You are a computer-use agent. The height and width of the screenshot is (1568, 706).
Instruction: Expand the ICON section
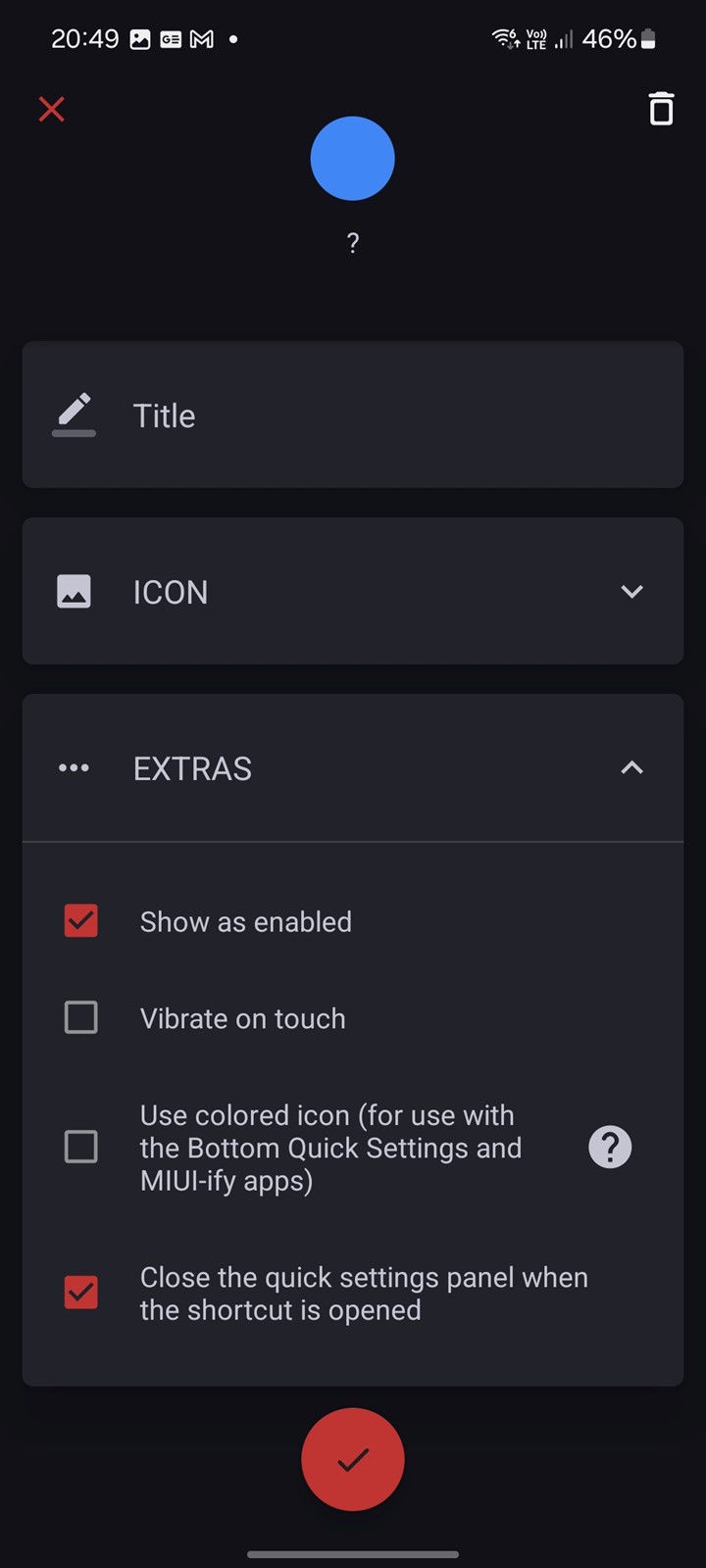click(353, 591)
